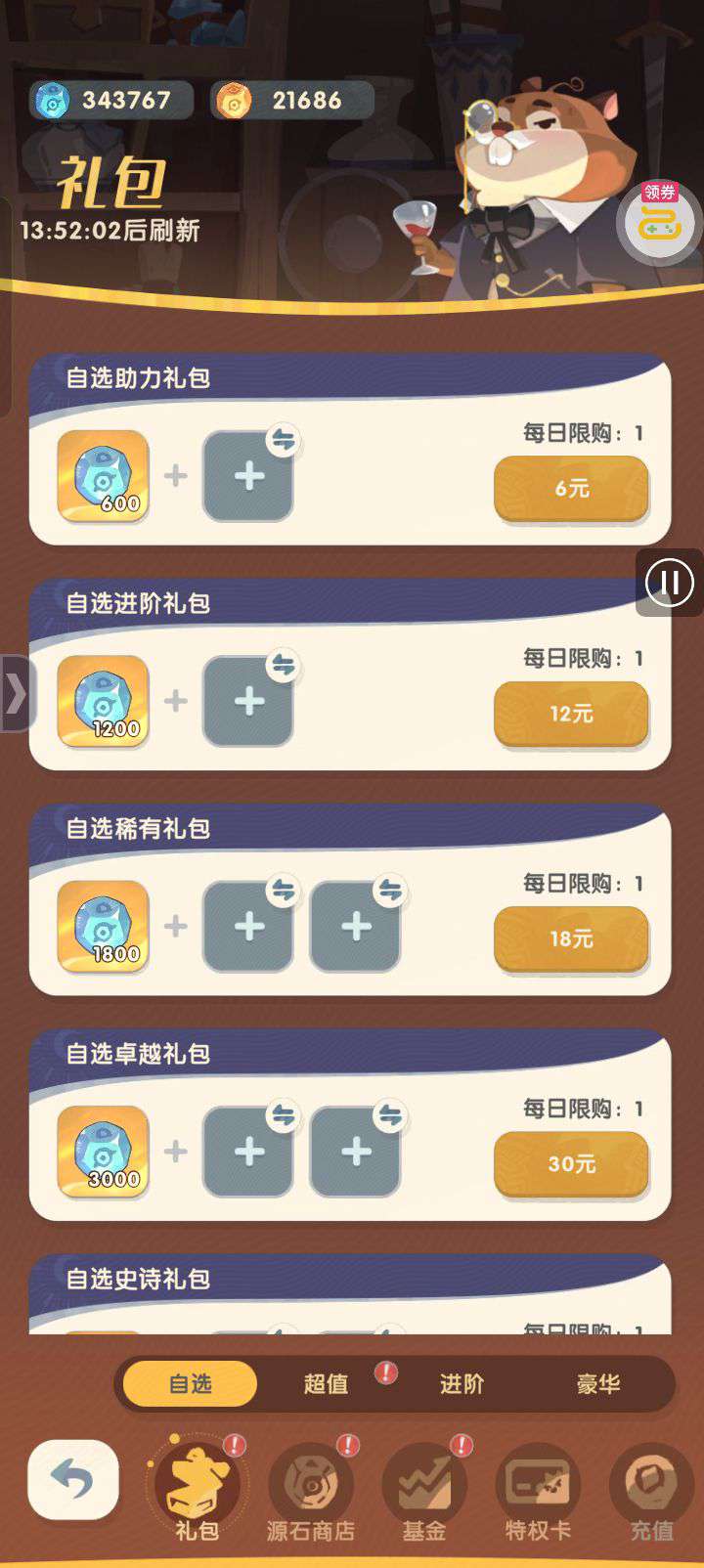704x1568 pixels.
Task: Tap the floating pause button
Action: point(670,583)
